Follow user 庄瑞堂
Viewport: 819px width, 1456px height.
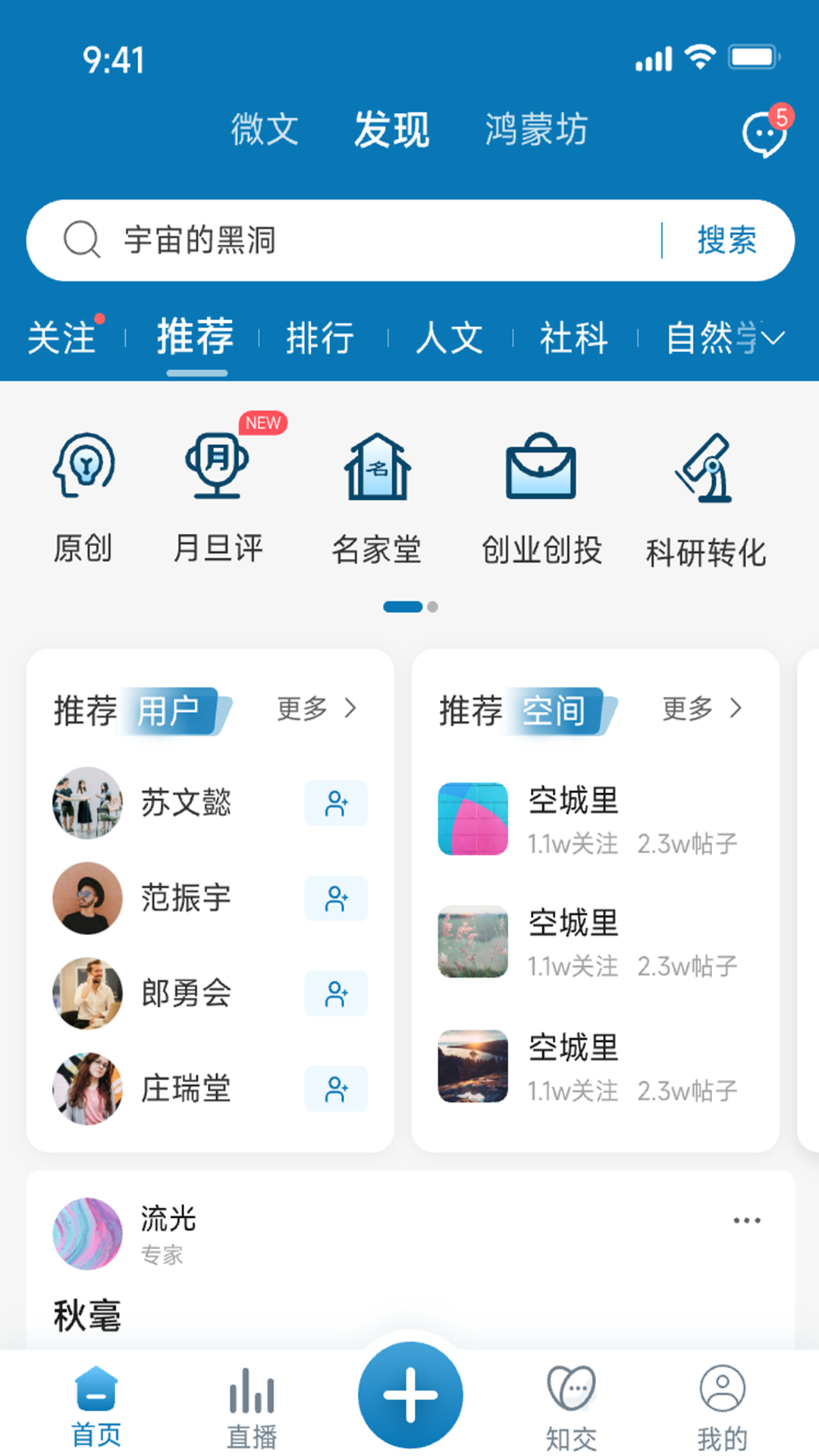[336, 1089]
